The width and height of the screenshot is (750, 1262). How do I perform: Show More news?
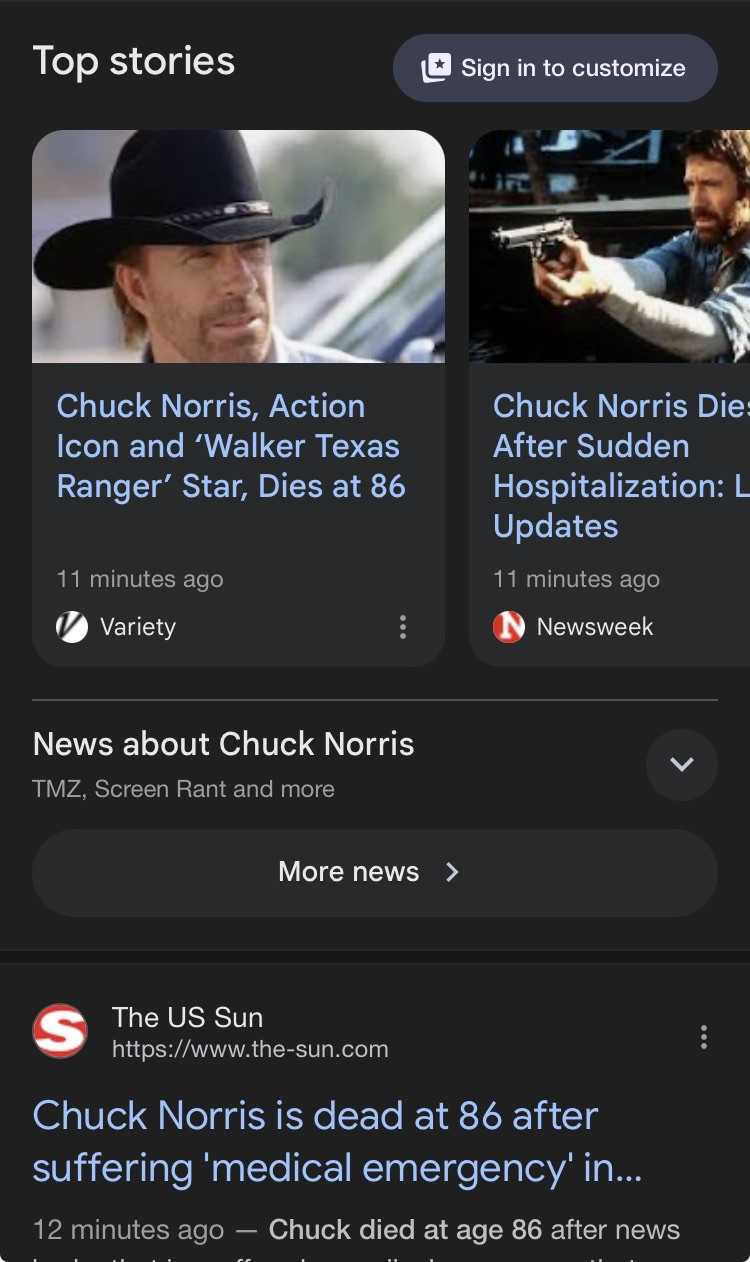pos(374,872)
